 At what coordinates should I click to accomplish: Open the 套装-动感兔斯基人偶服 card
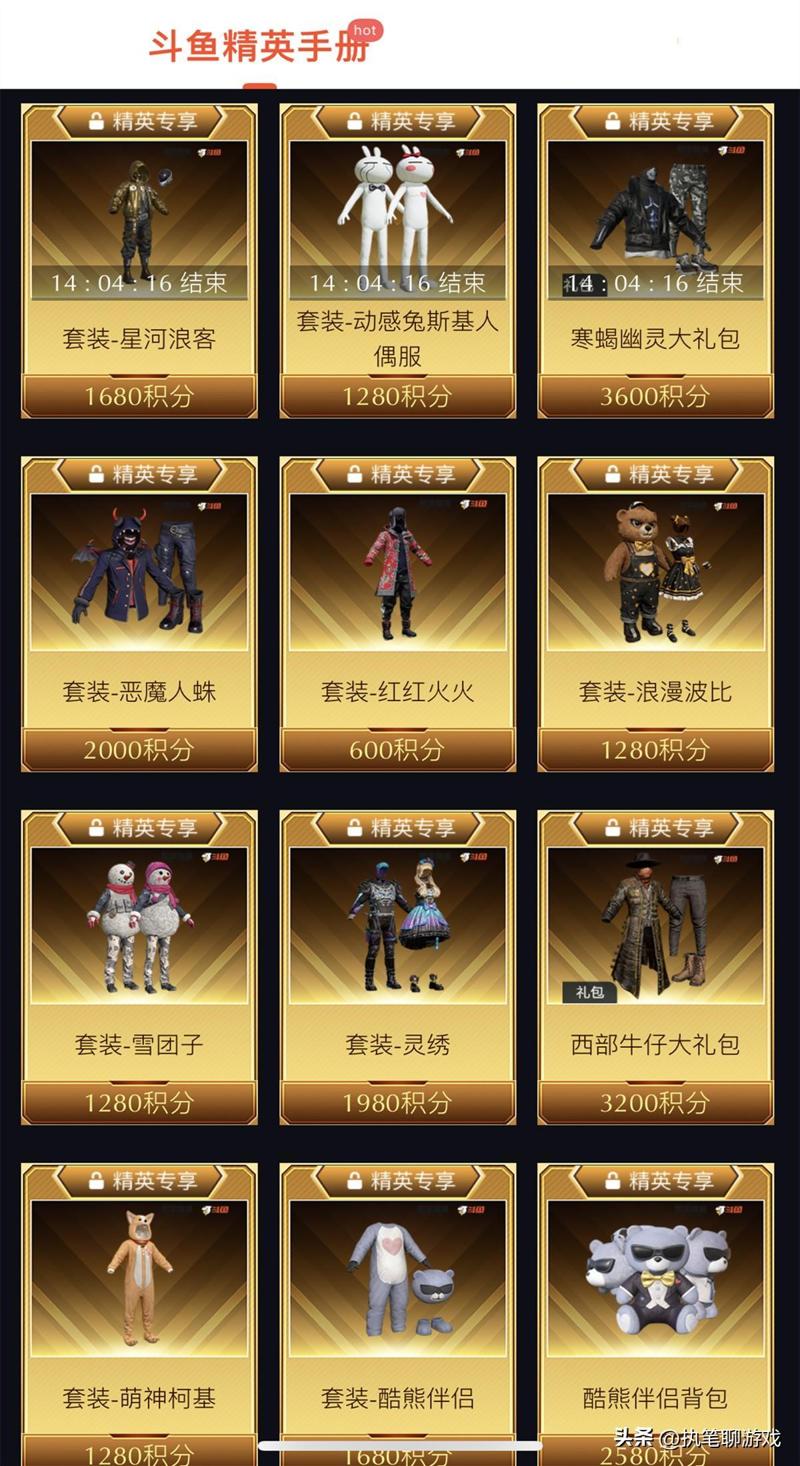[397, 260]
